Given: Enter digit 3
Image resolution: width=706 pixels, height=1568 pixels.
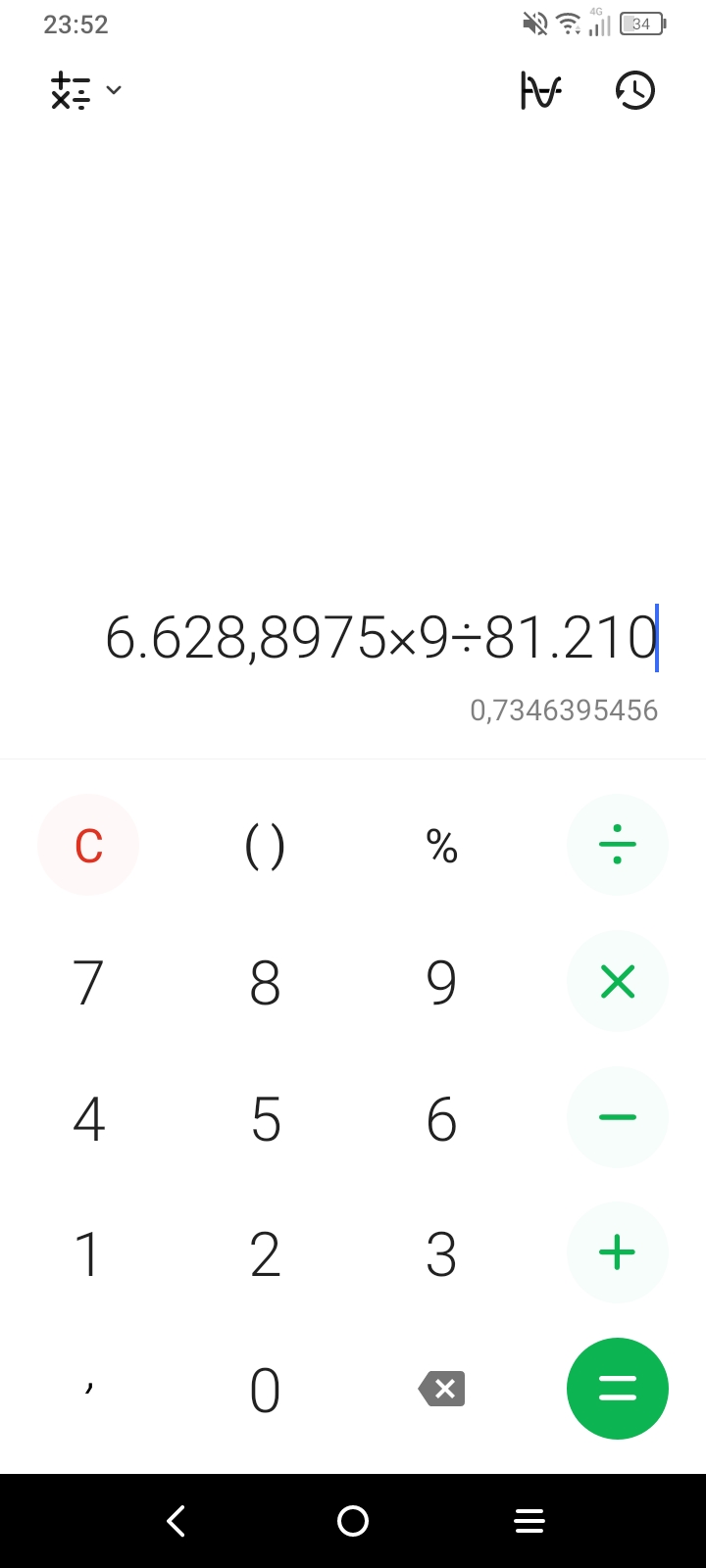Looking at the screenshot, I should tap(441, 1252).
